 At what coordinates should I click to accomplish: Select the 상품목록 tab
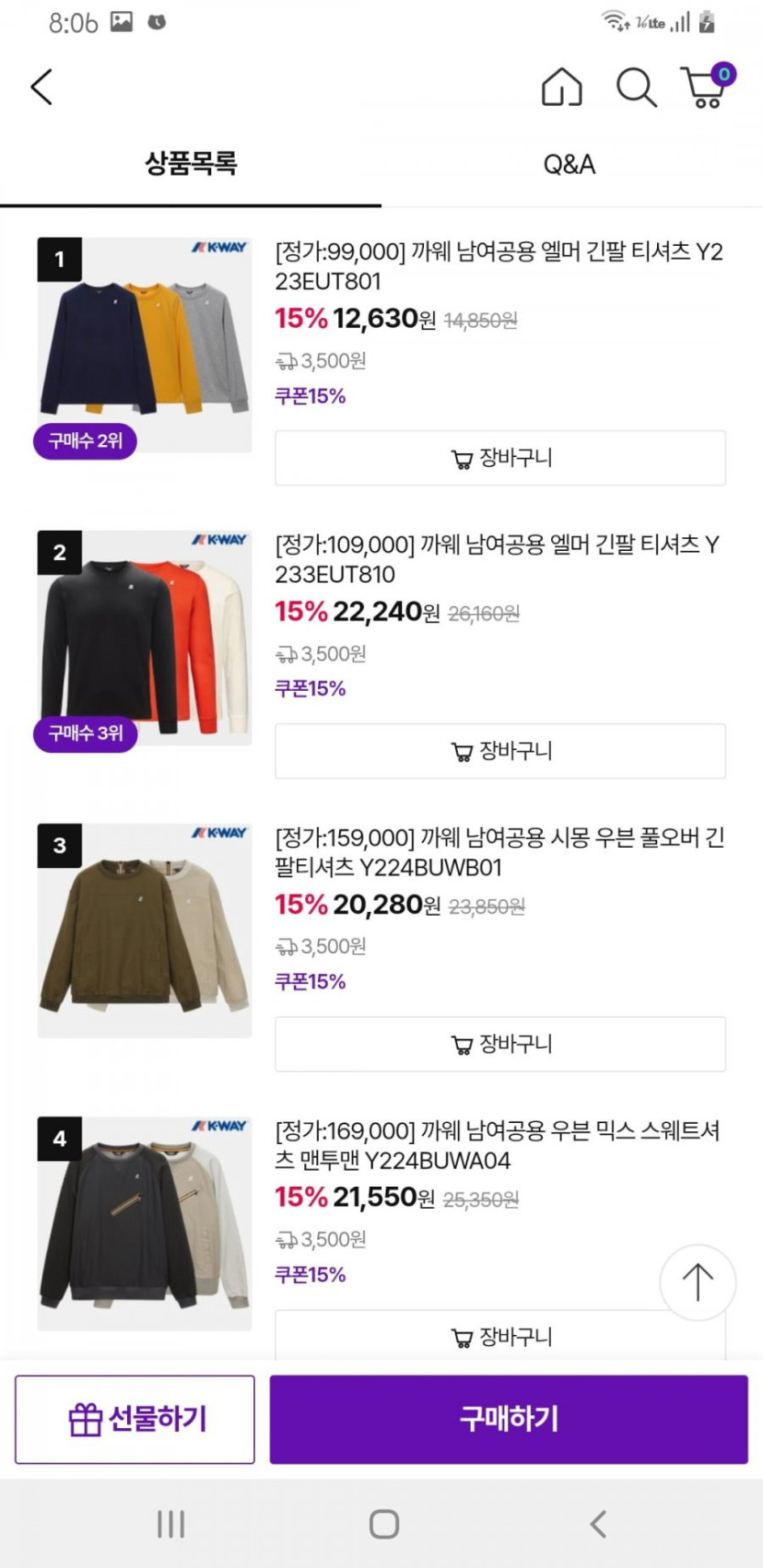pos(190,164)
